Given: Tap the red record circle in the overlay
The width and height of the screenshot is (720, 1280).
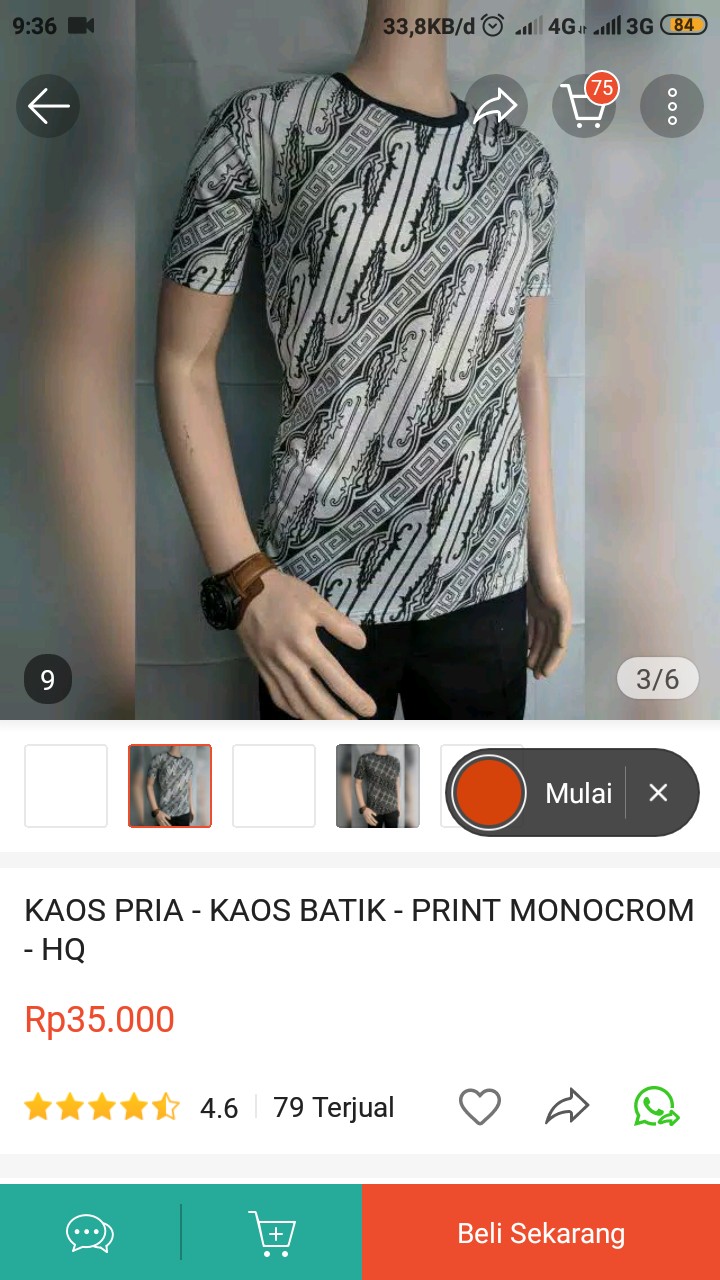Looking at the screenshot, I should click(489, 792).
